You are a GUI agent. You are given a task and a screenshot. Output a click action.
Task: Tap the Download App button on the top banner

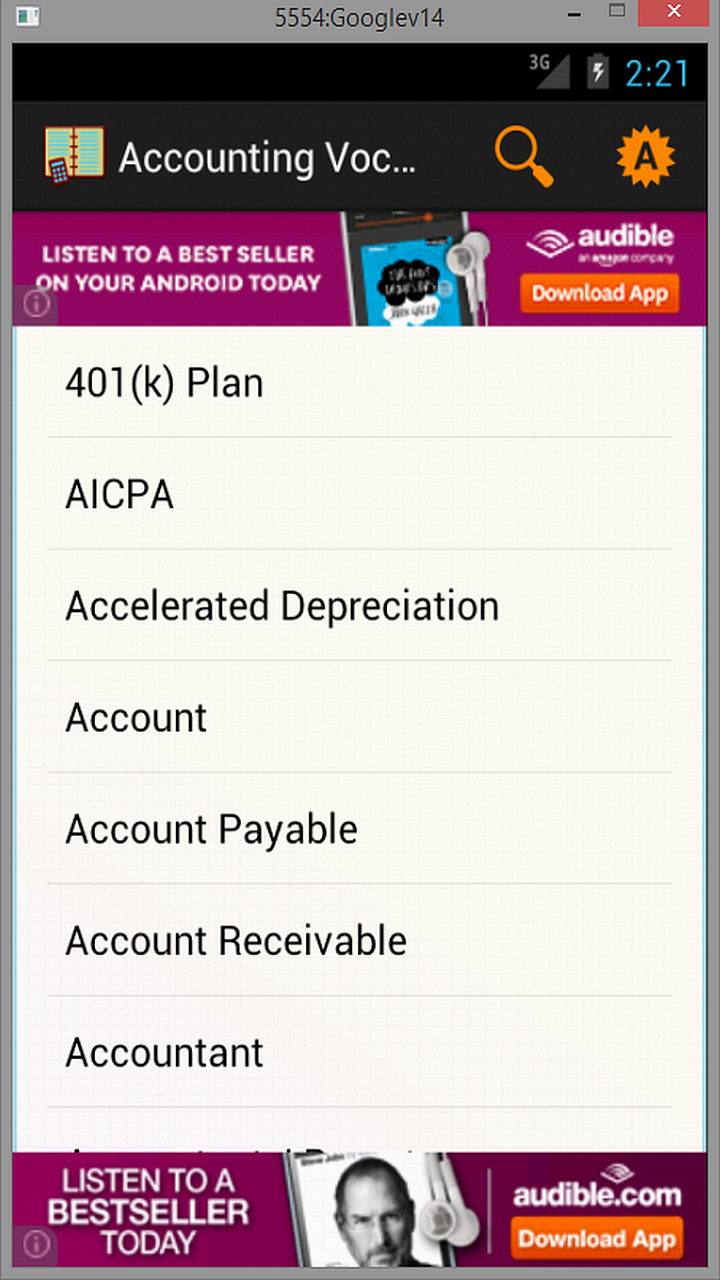click(x=599, y=293)
